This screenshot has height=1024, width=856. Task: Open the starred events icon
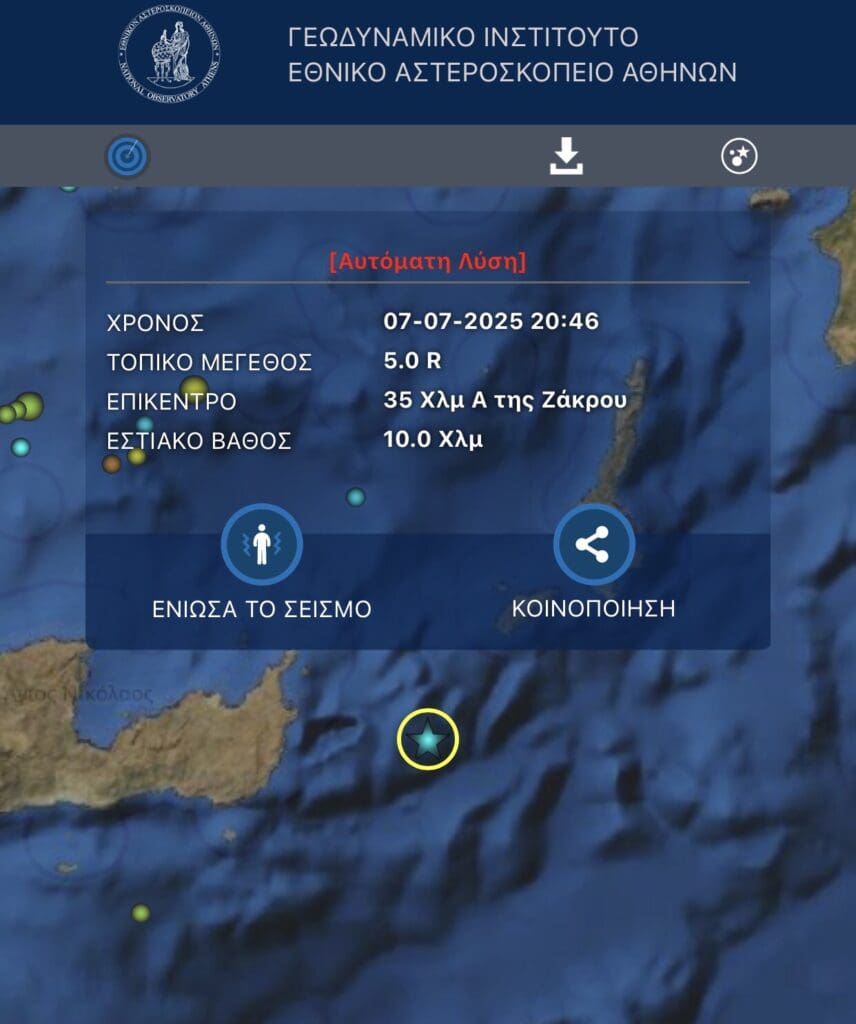740,156
